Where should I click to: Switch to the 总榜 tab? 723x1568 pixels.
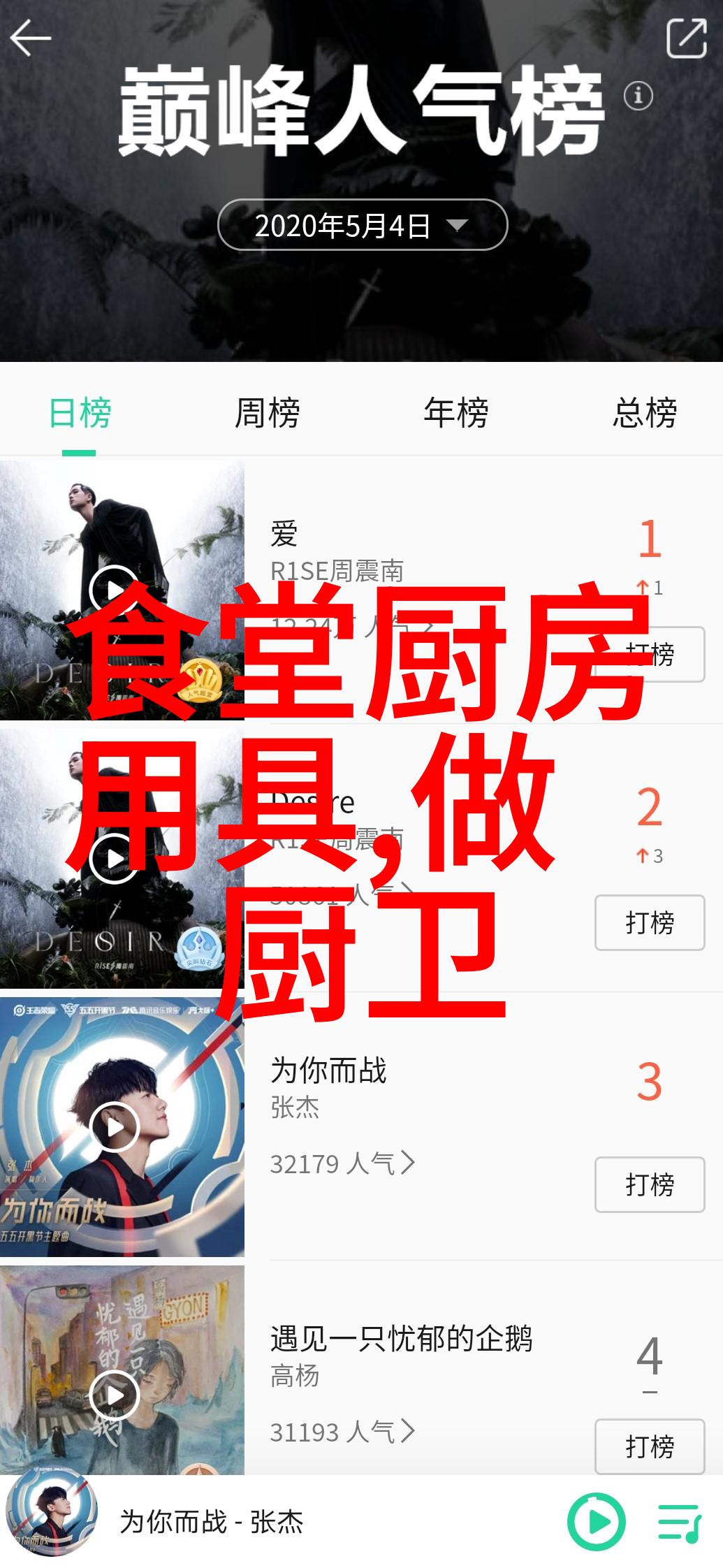(x=644, y=413)
